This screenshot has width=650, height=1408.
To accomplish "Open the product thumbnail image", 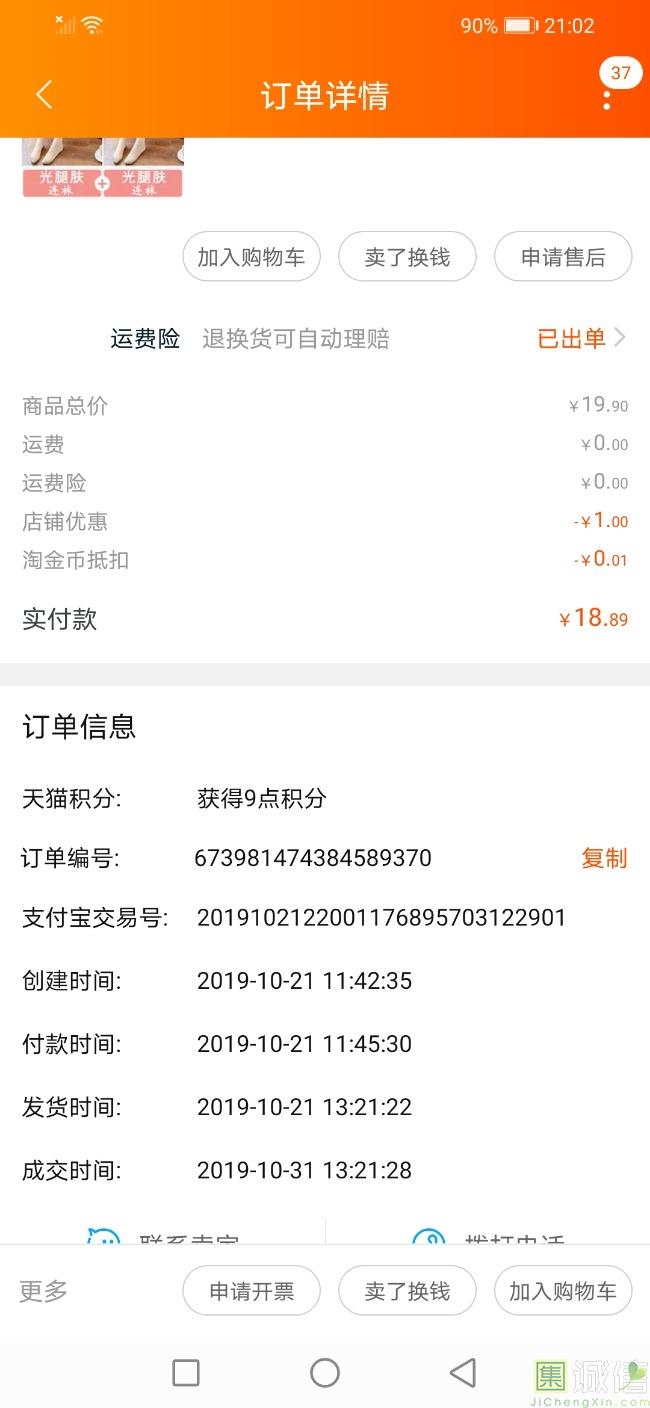I will coord(102,167).
